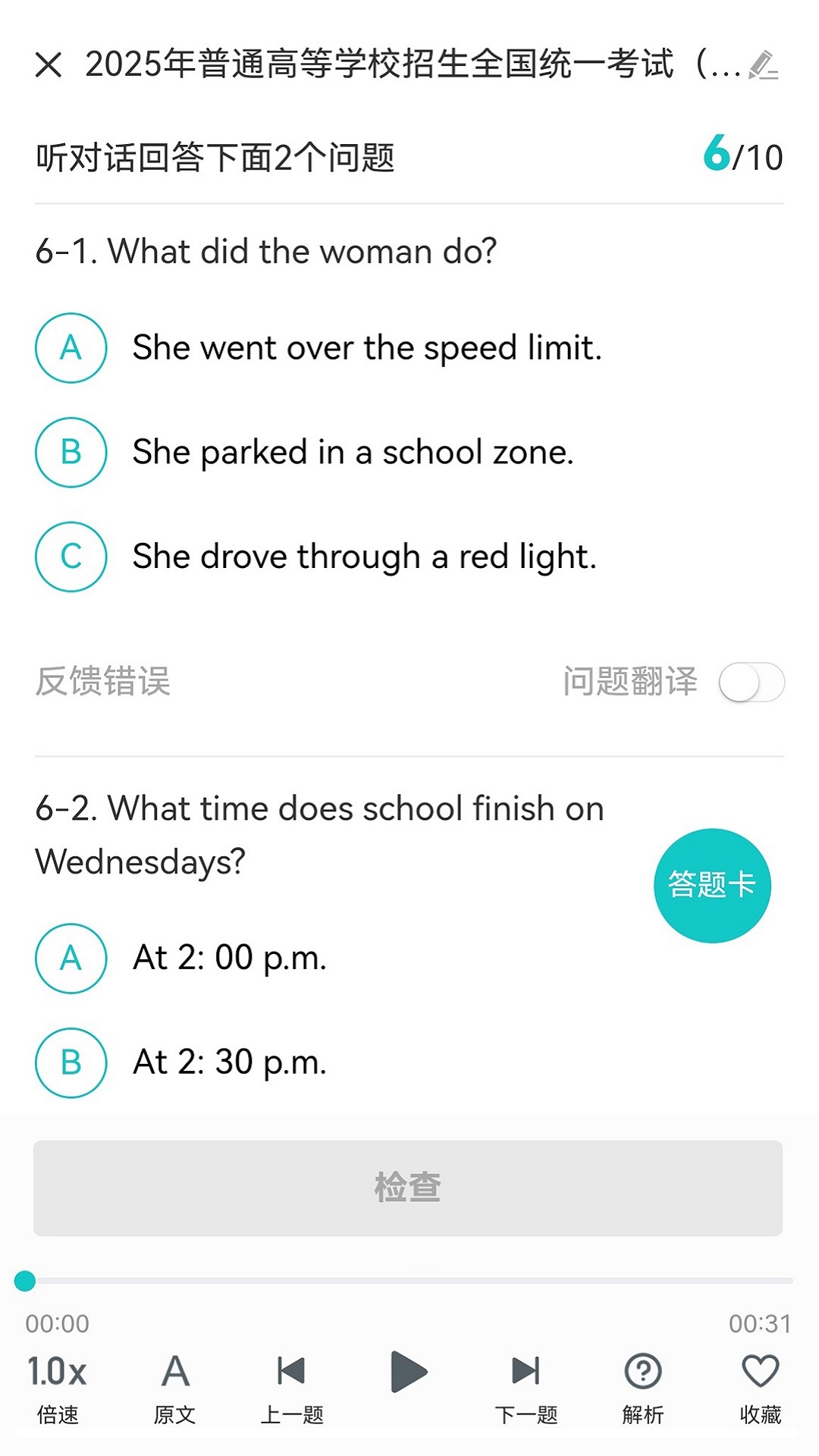Select option A: She went over the speed limit
Screen dimensions: 819x1456
71,347
